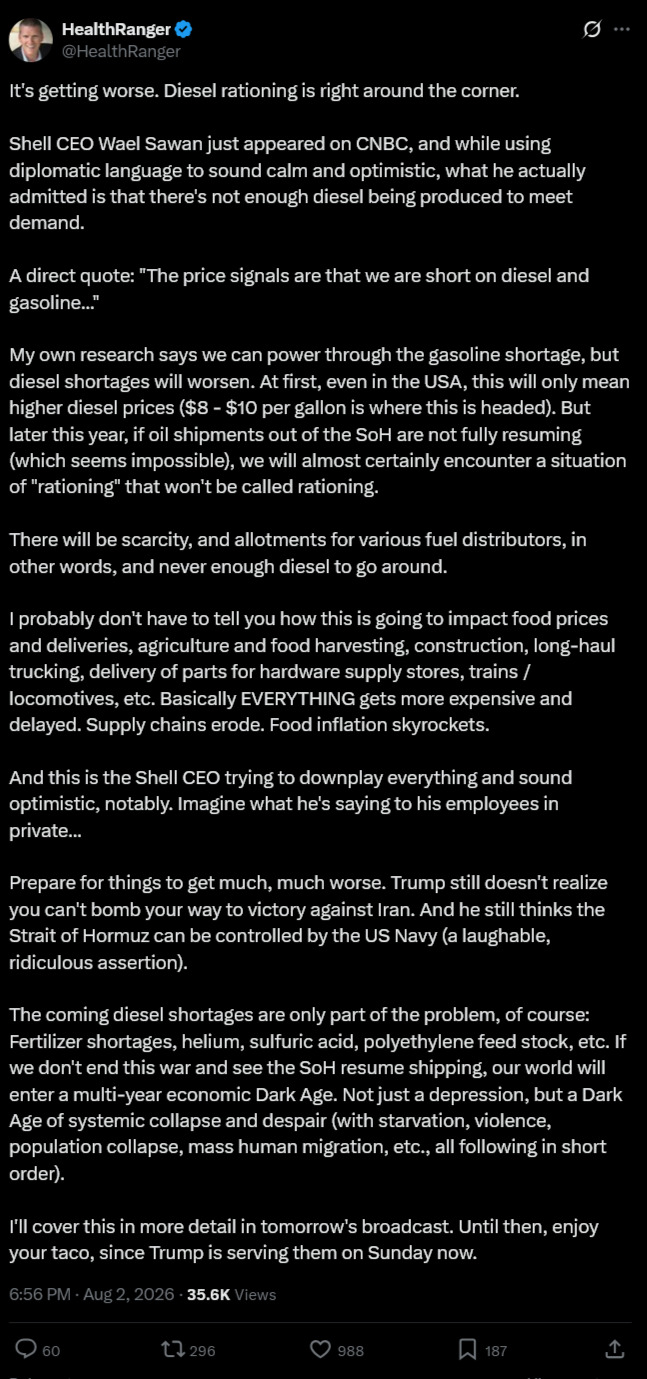Image resolution: width=647 pixels, height=1379 pixels.
Task: Tap the Grok explain icon
Action: (x=592, y=30)
